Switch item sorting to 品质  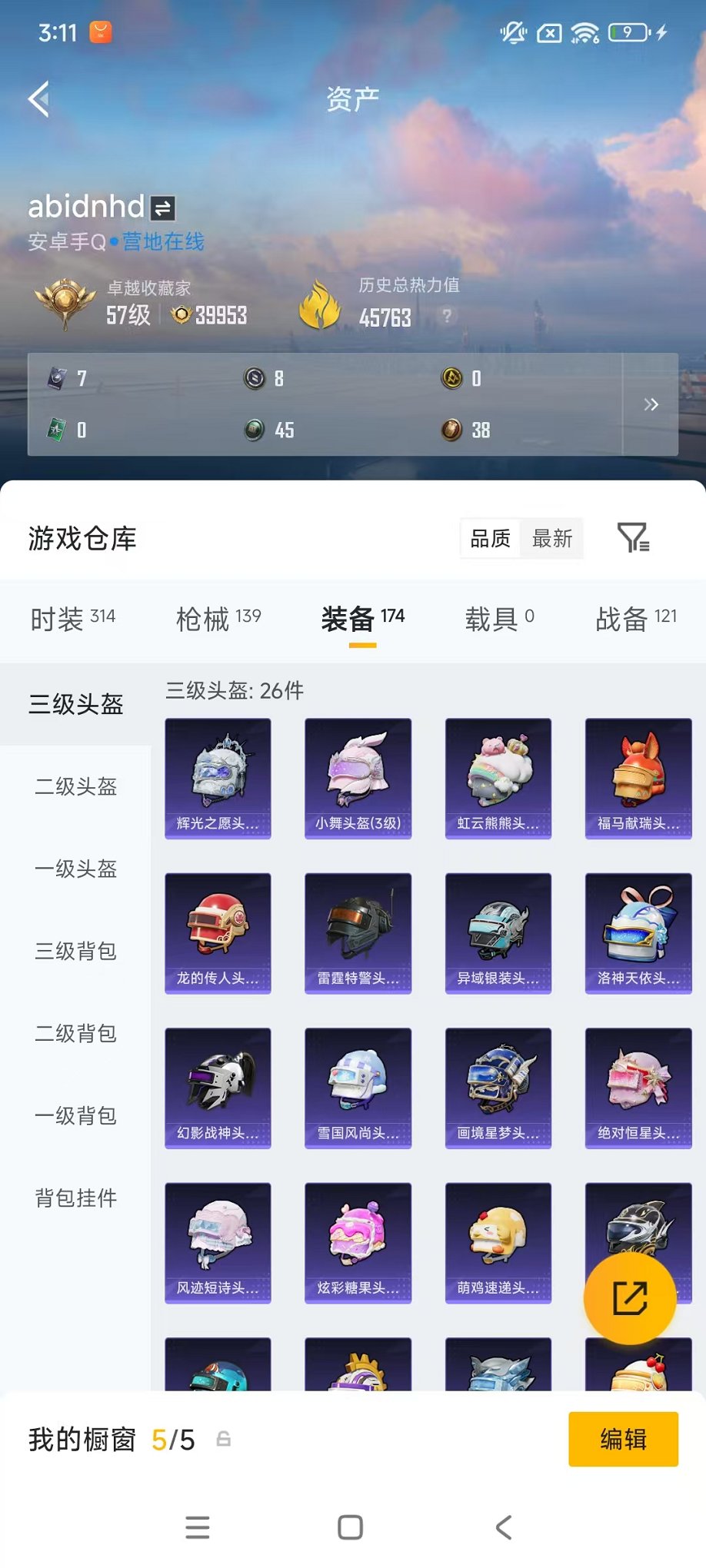(x=490, y=539)
